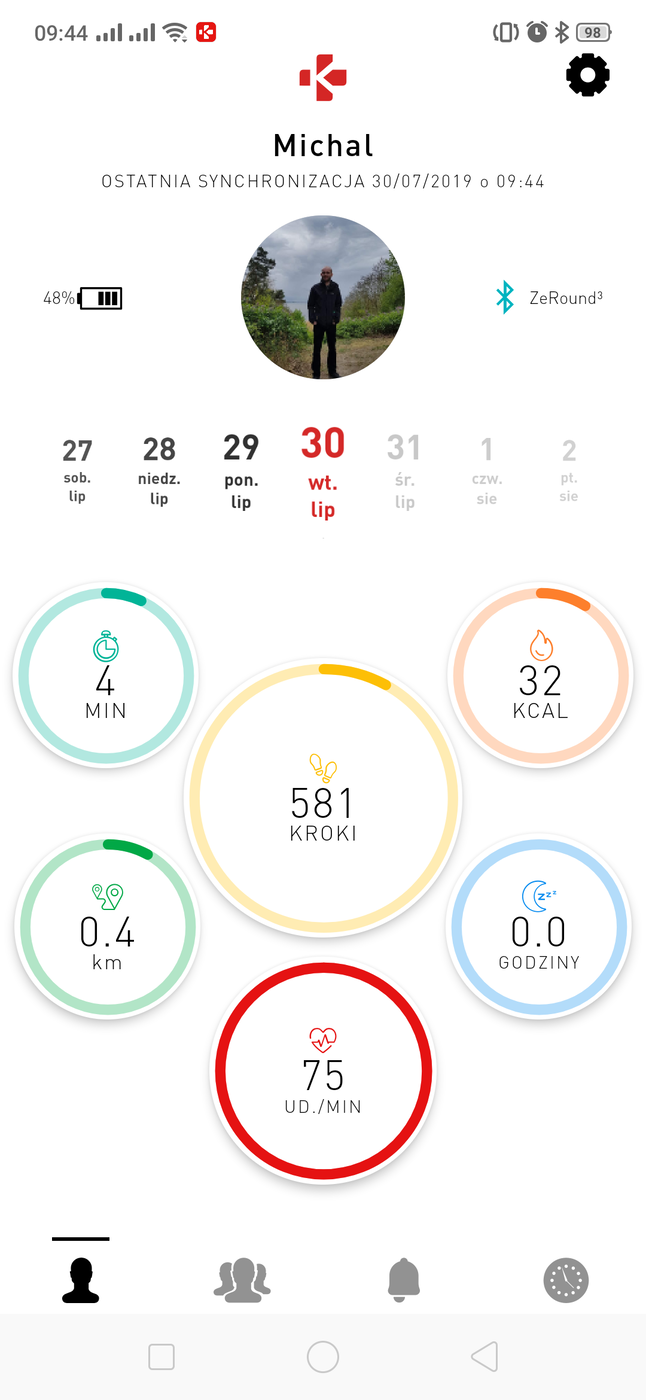The height and width of the screenshot is (1400, 646).
Task: Tap Michal's profile photo
Action: pos(323,297)
